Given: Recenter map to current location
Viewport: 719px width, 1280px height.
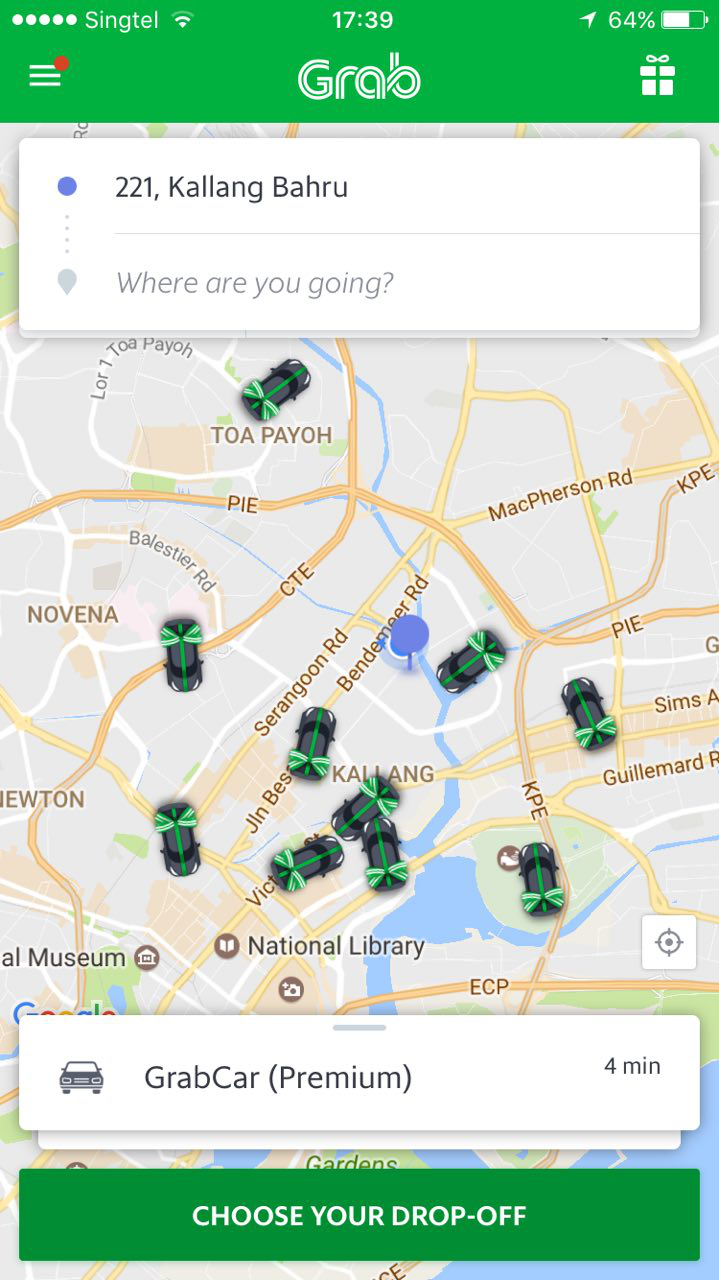Looking at the screenshot, I should [x=669, y=942].
